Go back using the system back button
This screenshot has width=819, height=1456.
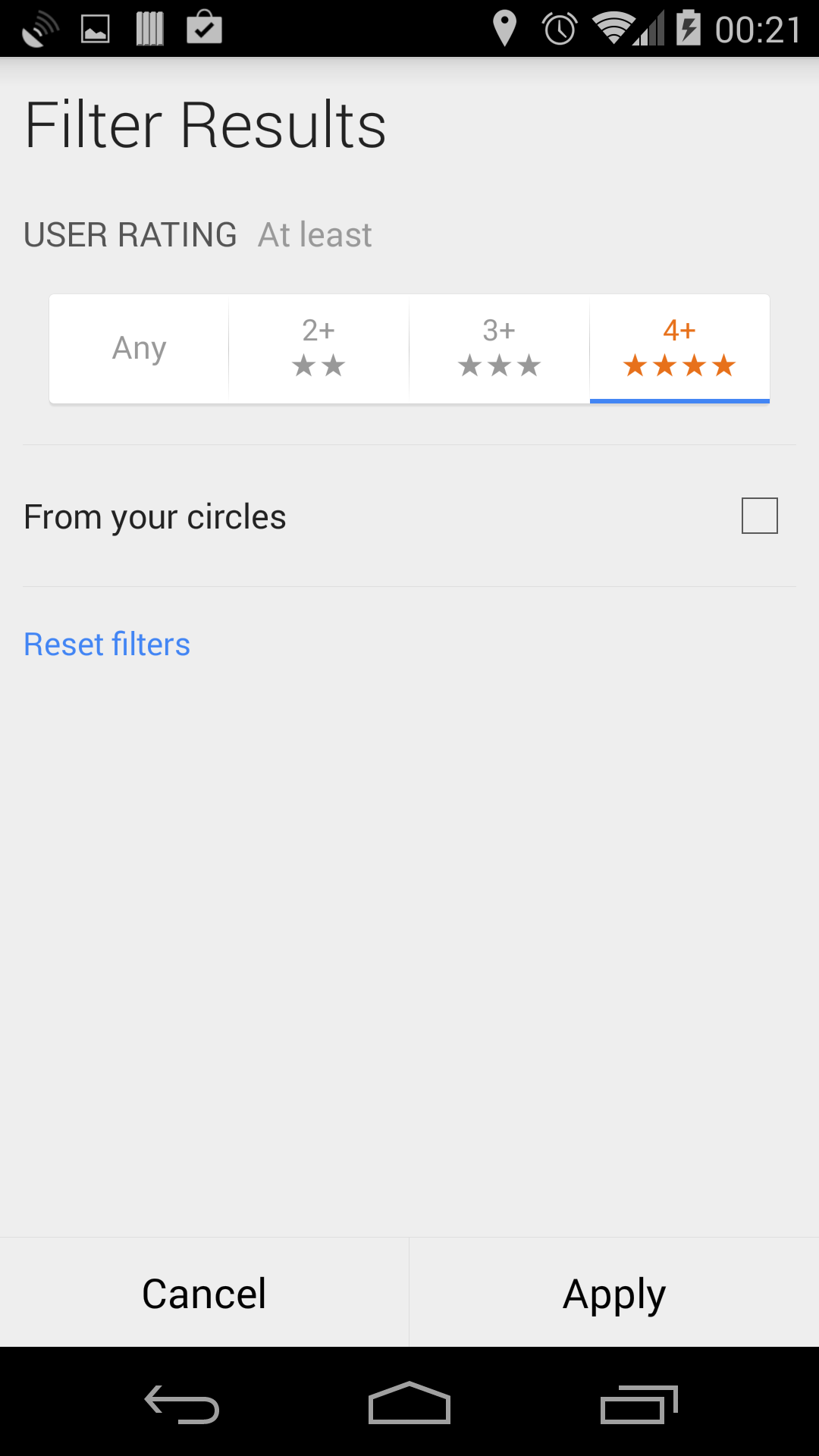182,1404
